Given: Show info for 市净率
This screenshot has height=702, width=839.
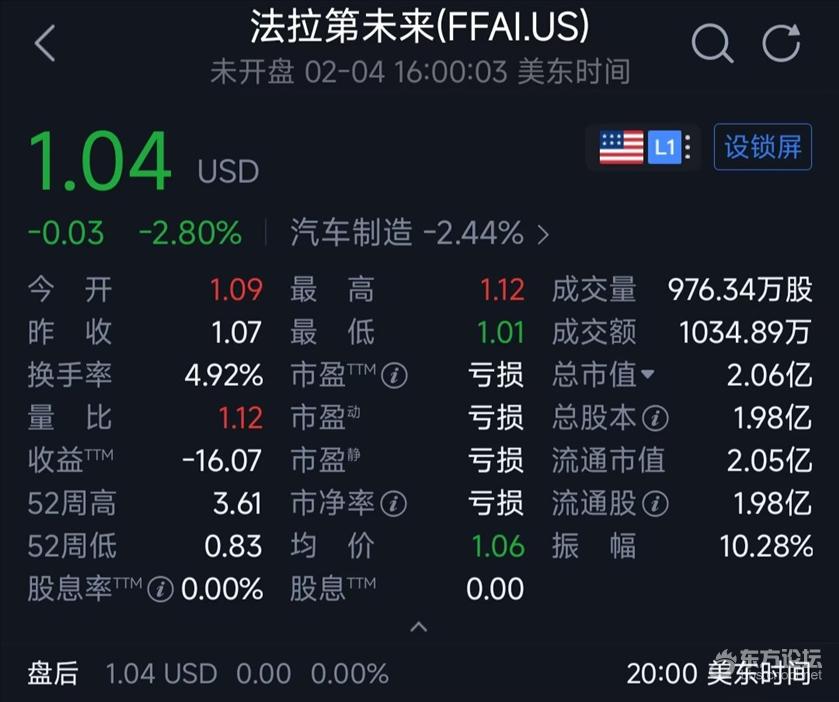Looking at the screenshot, I should click(x=394, y=503).
